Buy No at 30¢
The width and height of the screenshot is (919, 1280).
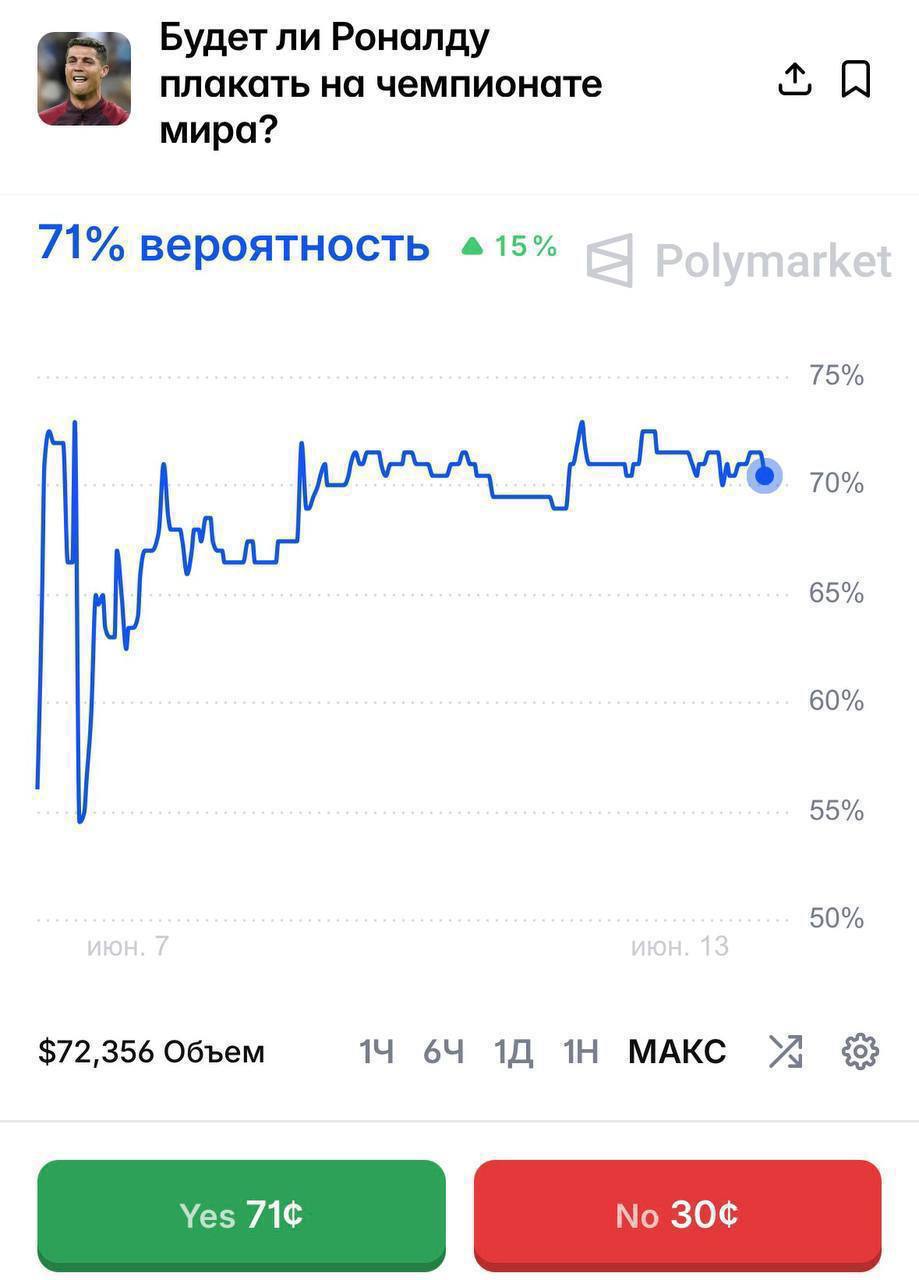[677, 1215]
